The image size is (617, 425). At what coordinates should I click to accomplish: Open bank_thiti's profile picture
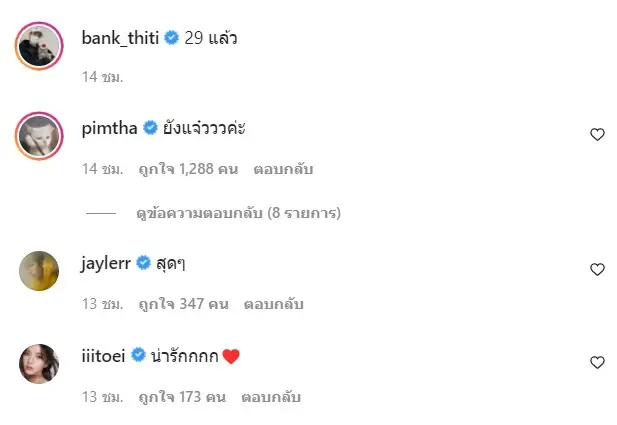pyautogui.click(x=39, y=45)
